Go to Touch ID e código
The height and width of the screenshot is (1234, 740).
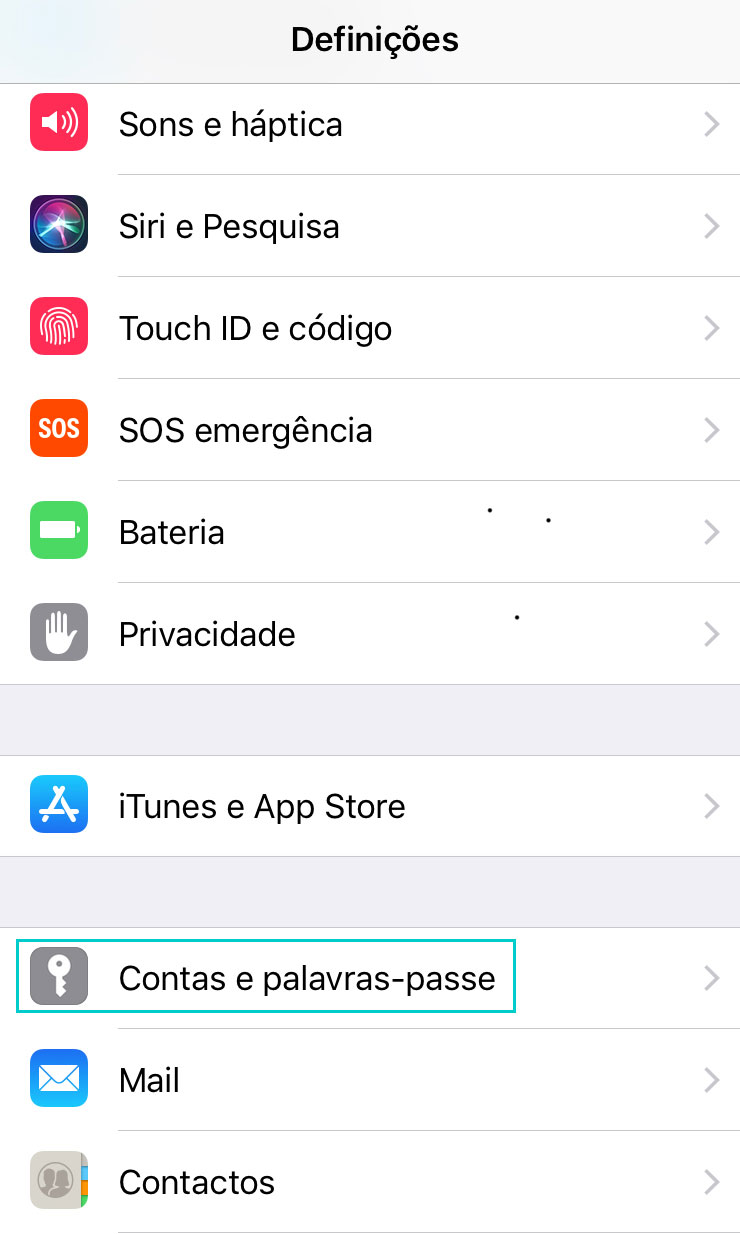point(370,328)
